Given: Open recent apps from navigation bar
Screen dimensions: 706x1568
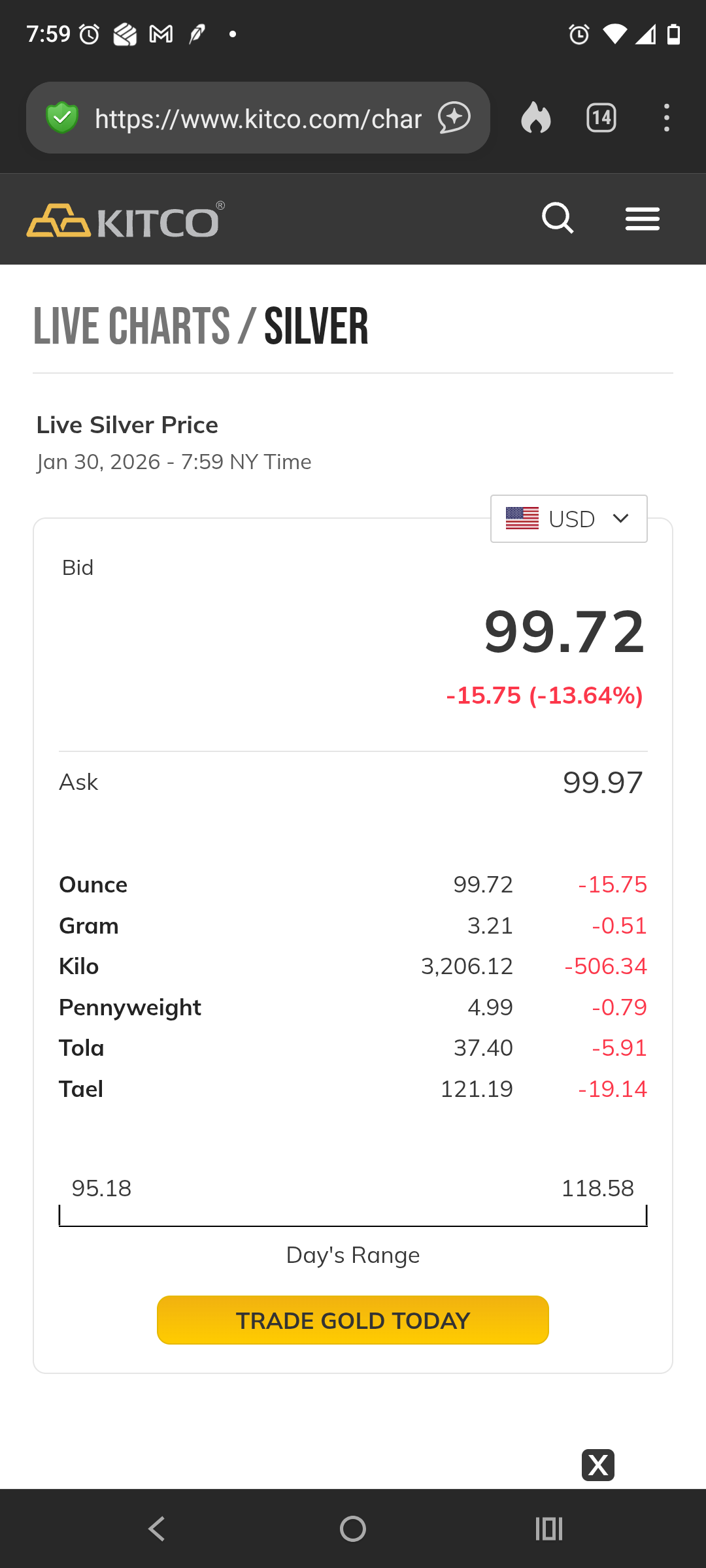Looking at the screenshot, I should click(548, 1529).
